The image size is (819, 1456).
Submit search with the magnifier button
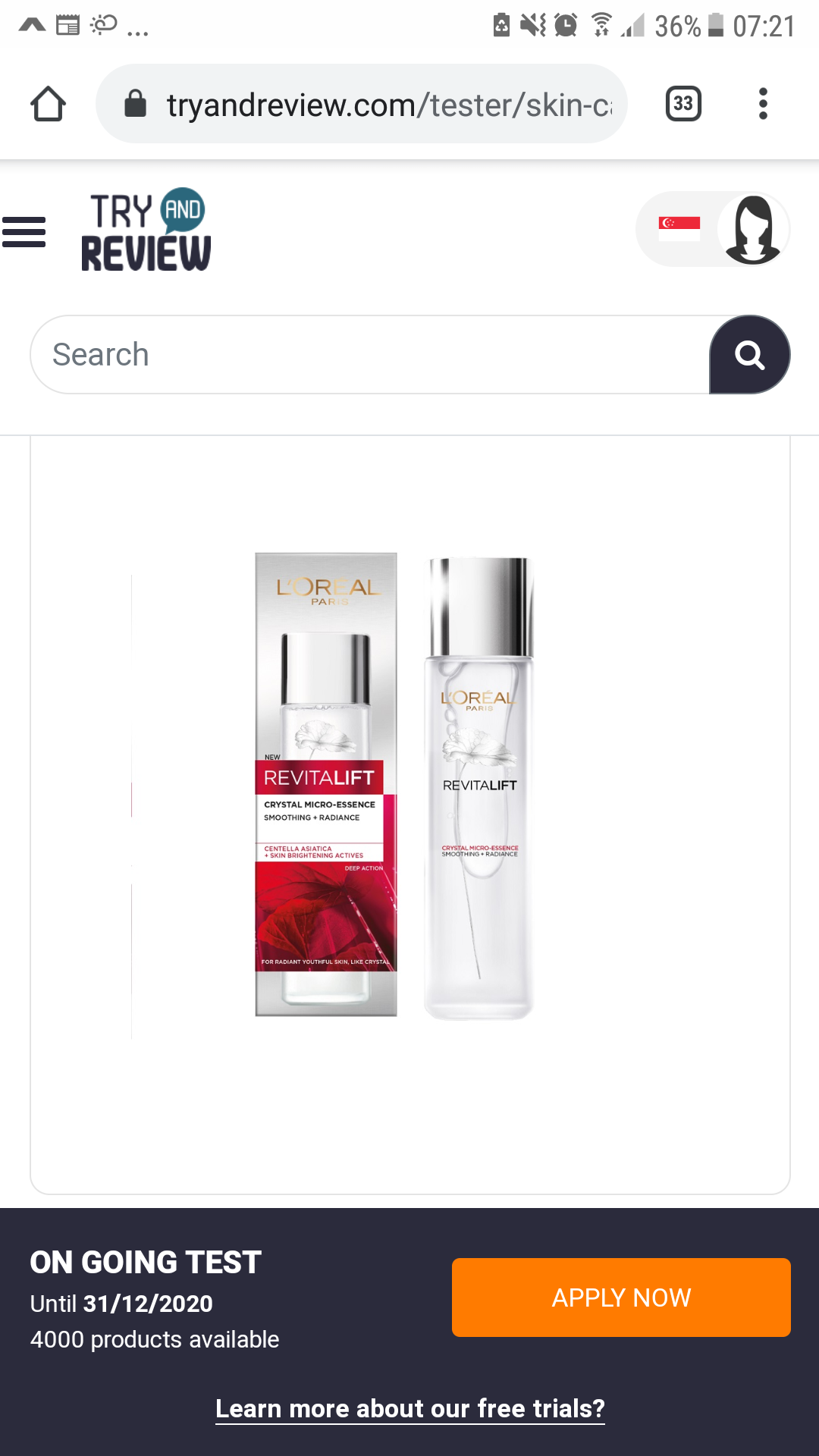(x=749, y=354)
